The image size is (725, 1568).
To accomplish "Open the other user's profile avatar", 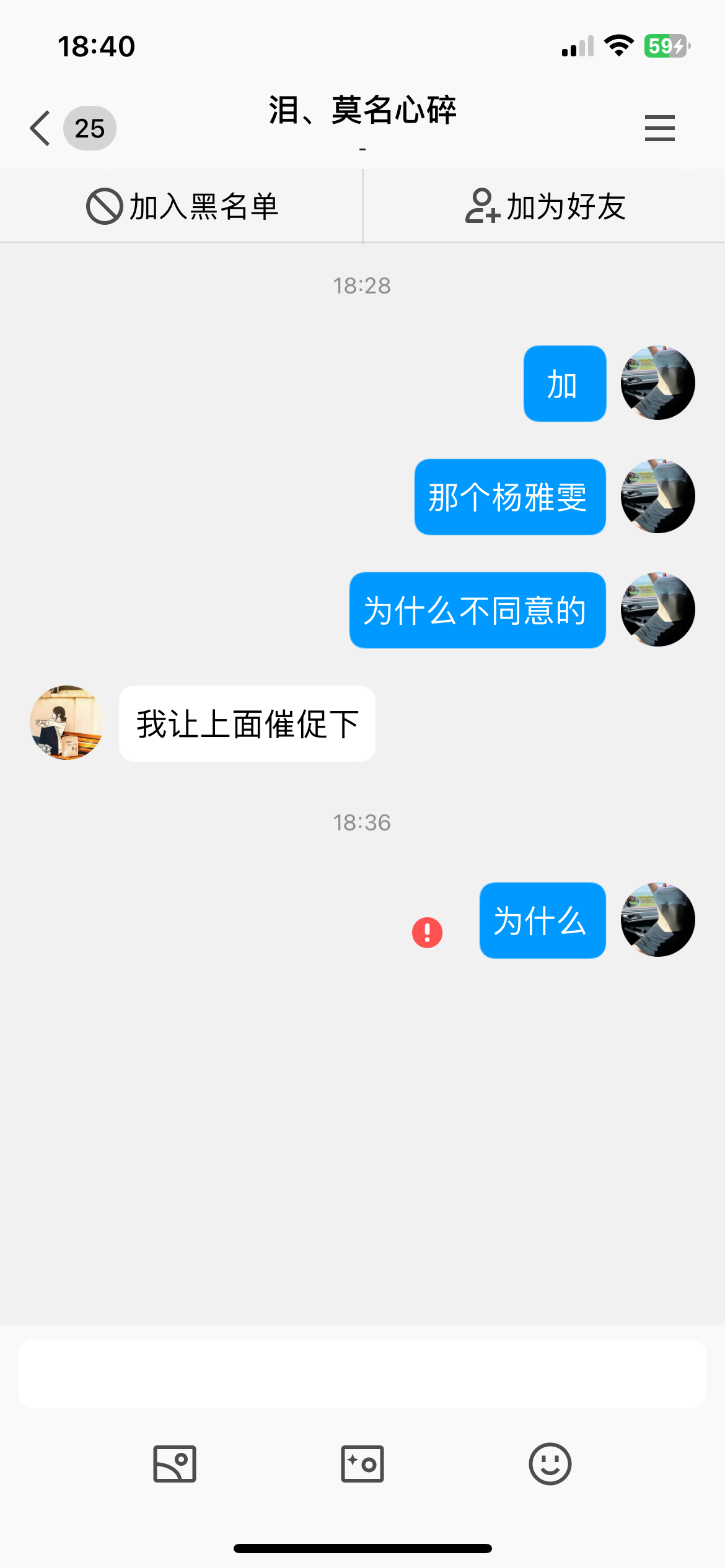I will (66, 723).
